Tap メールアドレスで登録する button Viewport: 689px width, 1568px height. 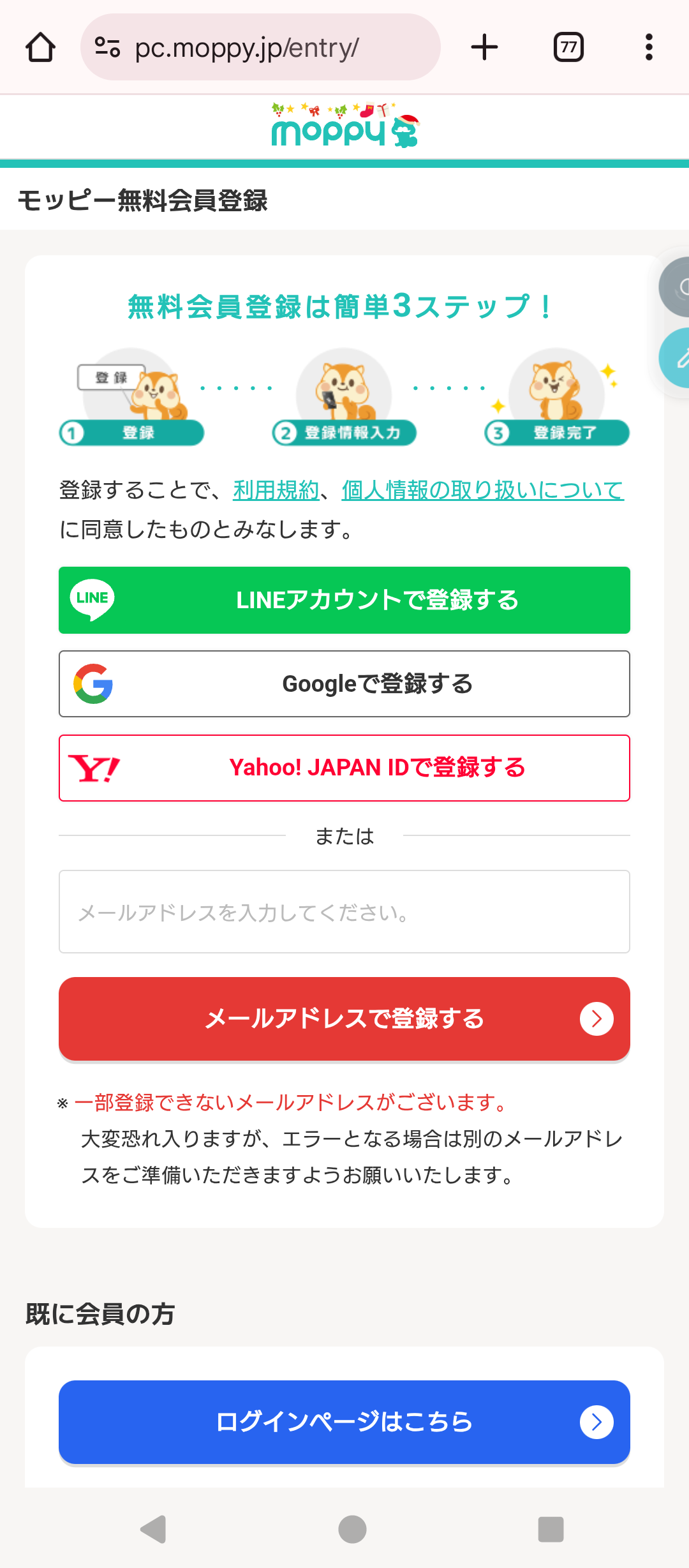344,1019
